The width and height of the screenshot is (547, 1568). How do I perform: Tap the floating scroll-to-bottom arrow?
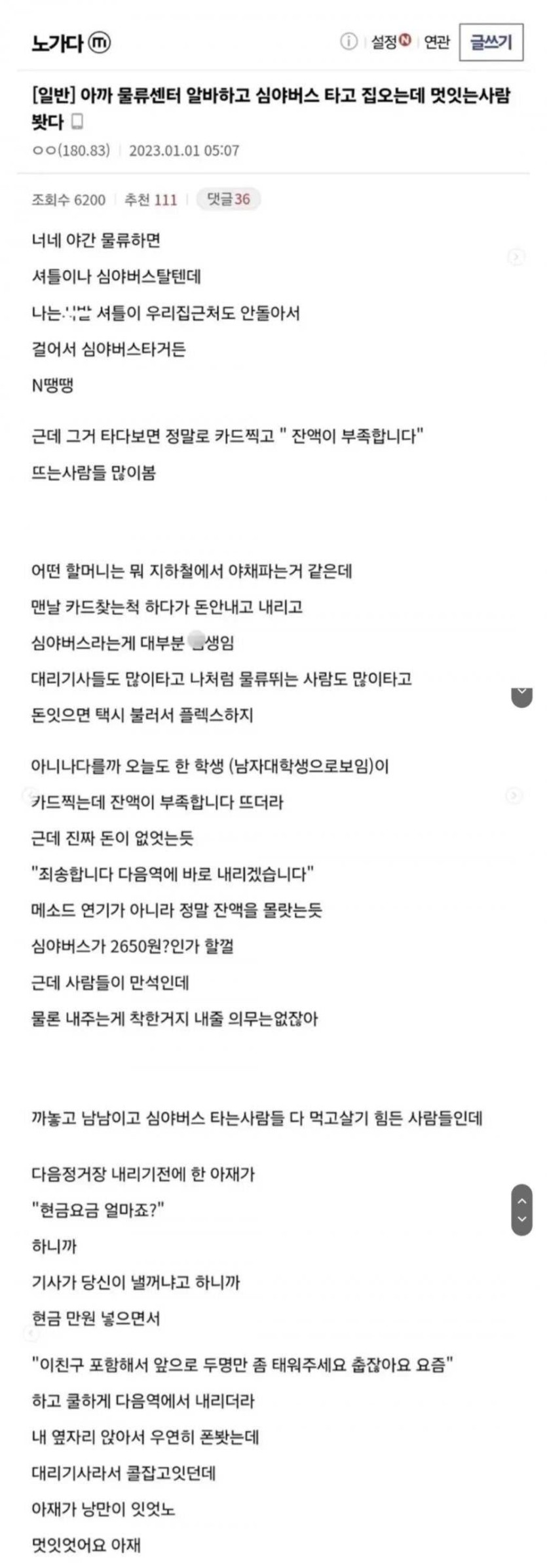coord(521,1220)
